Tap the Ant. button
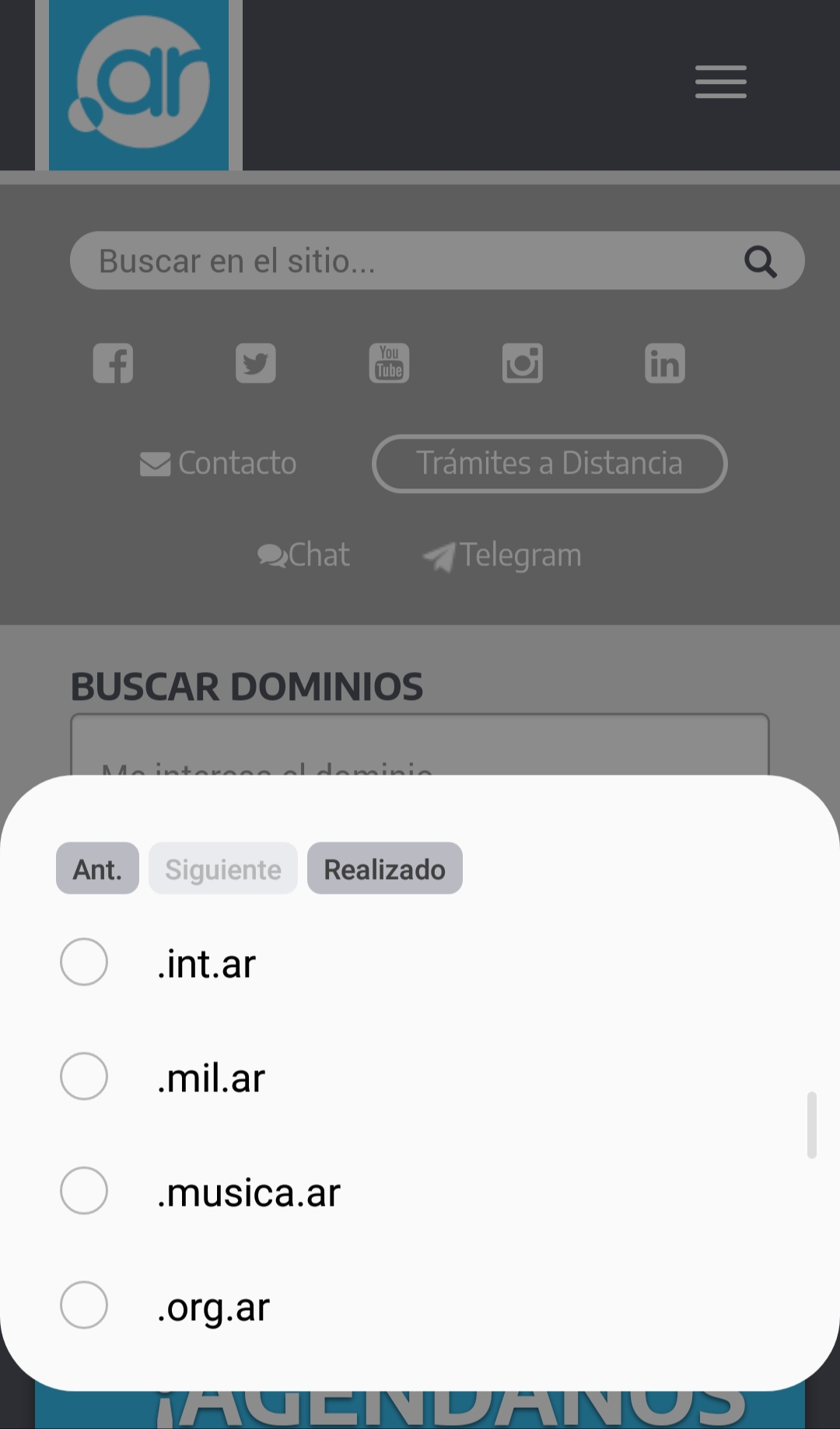The image size is (840, 1429). 97,869
